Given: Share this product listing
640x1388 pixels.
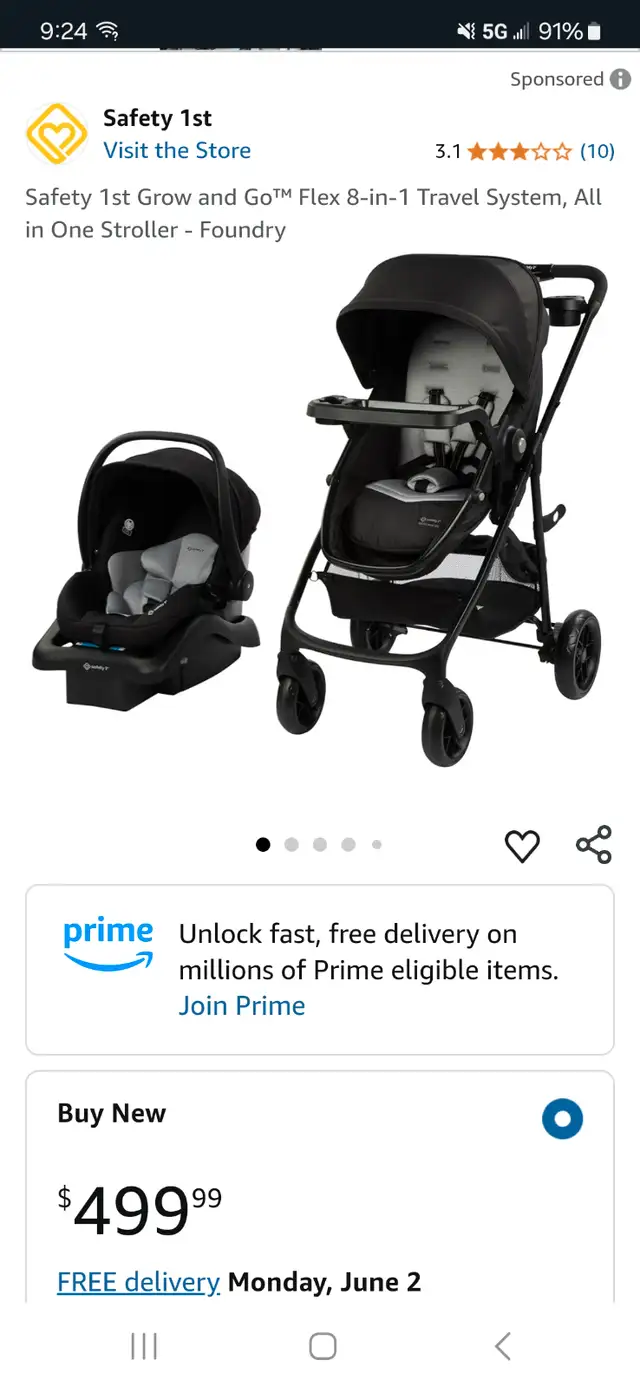Looking at the screenshot, I should 594,845.
